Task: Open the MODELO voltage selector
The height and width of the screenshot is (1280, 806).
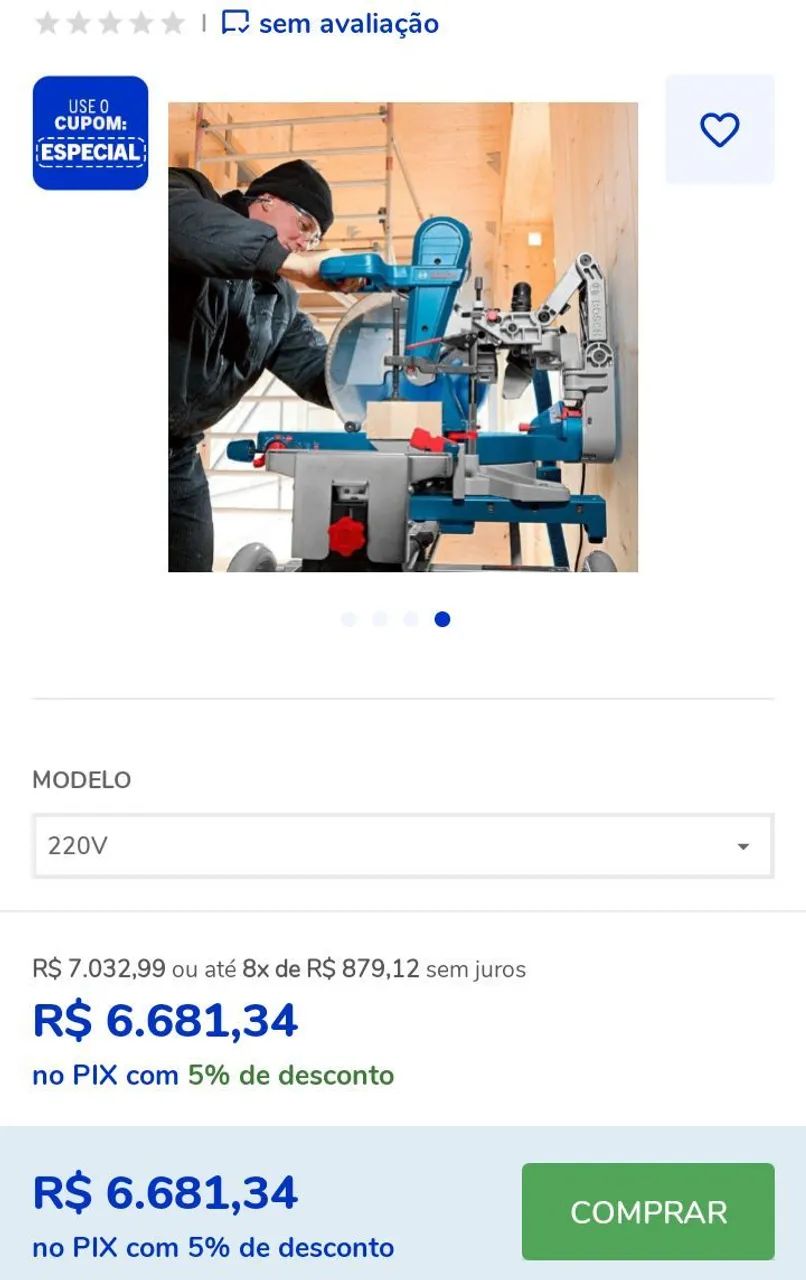Action: pyautogui.click(x=402, y=845)
